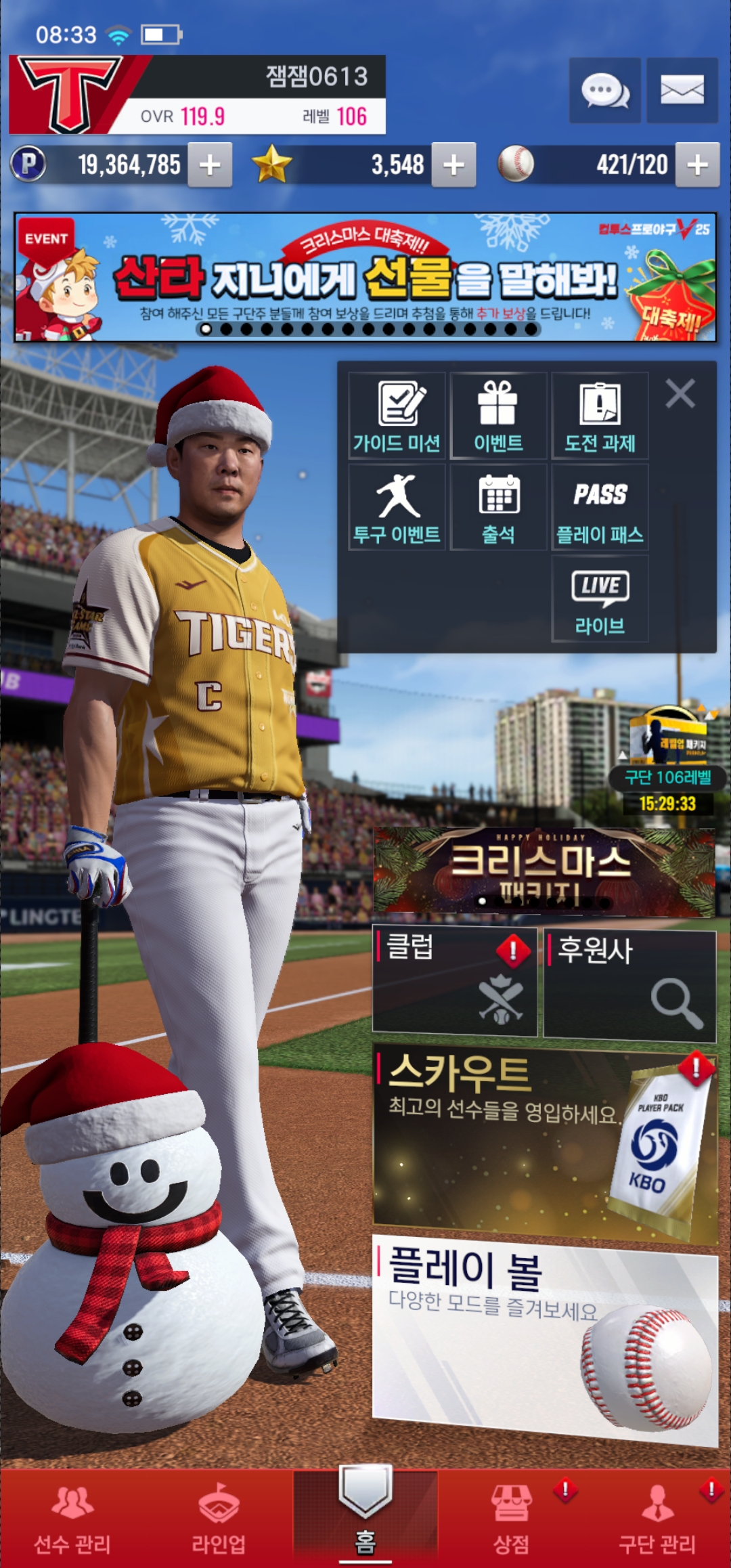Open 도전 과제 challenges
This screenshot has height=1568, width=731.
click(x=600, y=416)
